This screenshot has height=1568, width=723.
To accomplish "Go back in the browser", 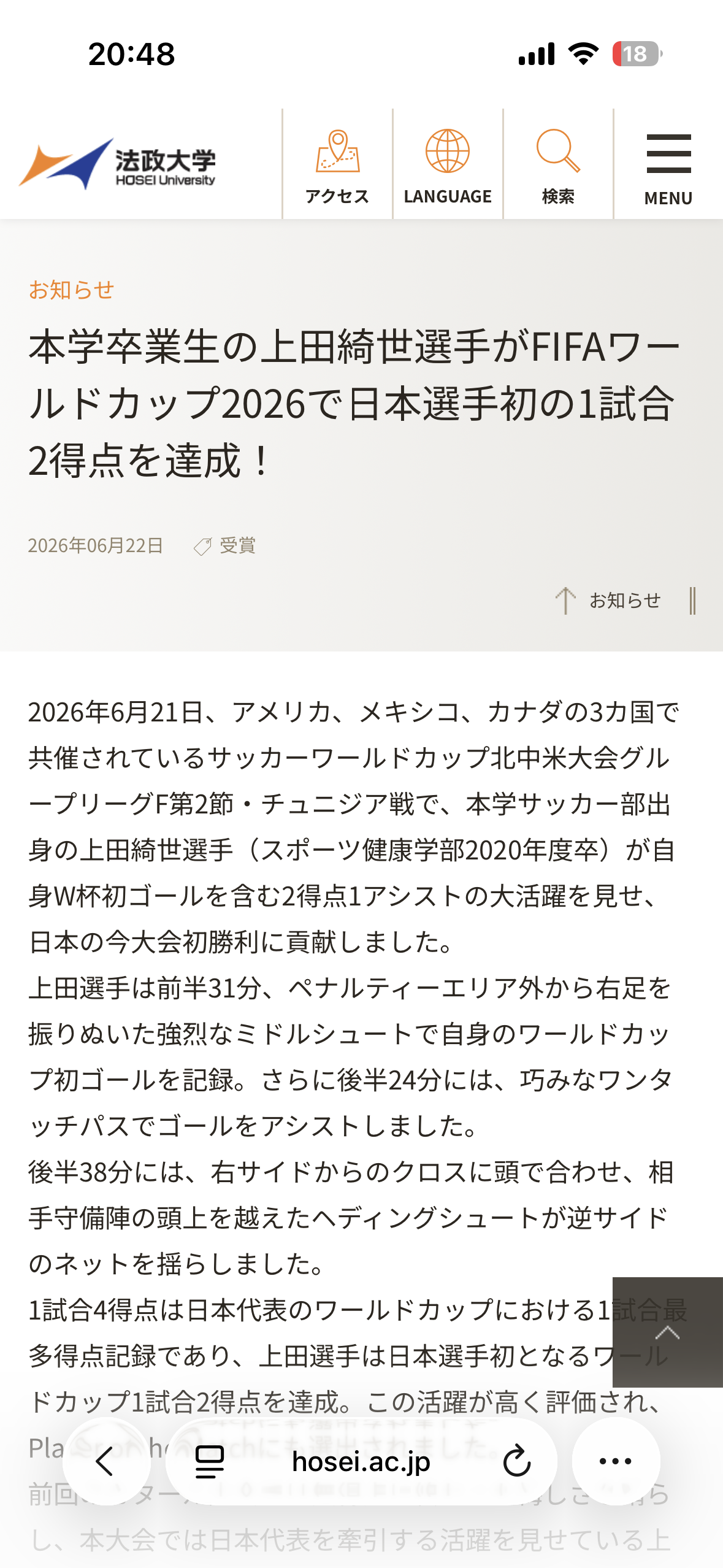I will pos(107,1461).
